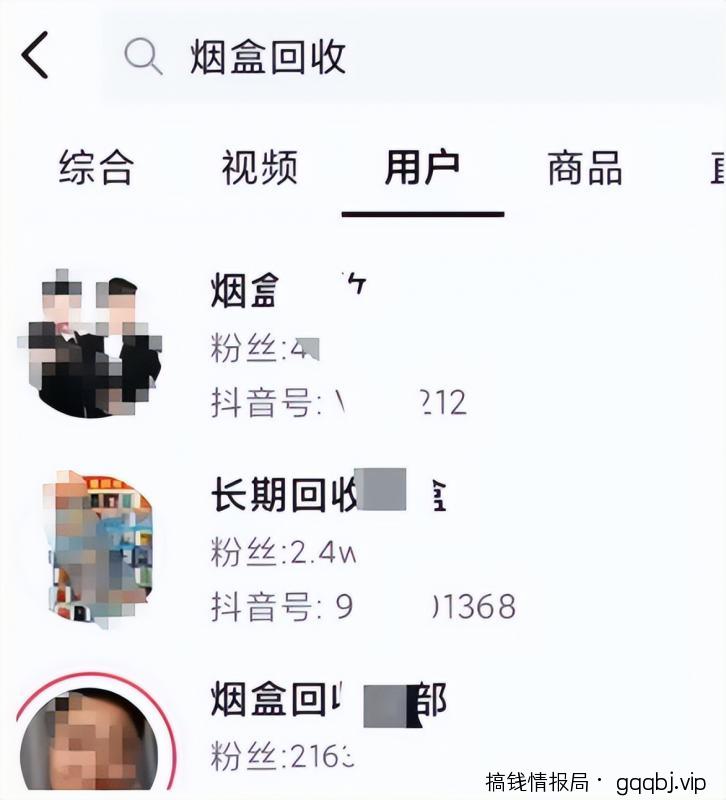Select the 用户 tab
Viewport: 726px width, 800px height.
[x=422, y=170]
